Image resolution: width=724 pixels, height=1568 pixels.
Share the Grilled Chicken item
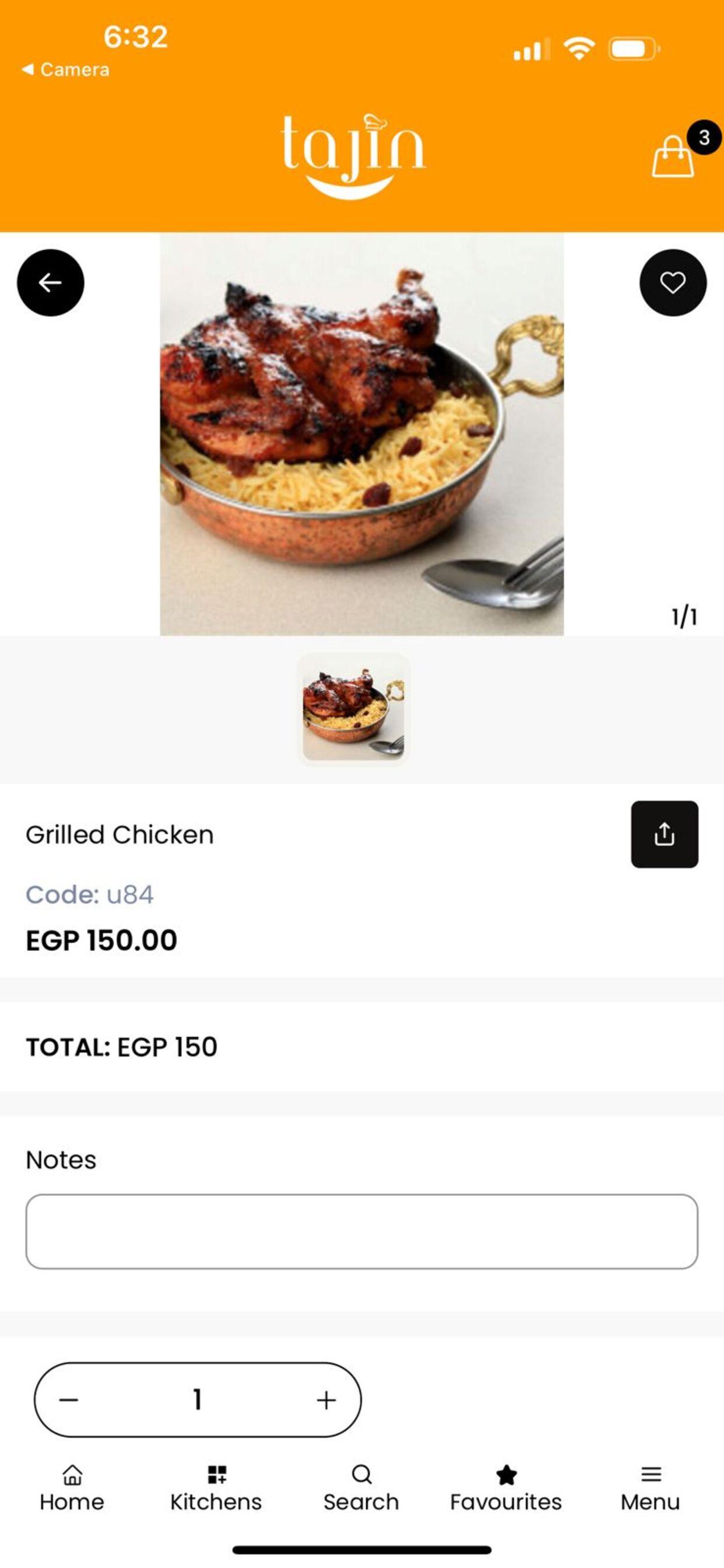(x=665, y=834)
